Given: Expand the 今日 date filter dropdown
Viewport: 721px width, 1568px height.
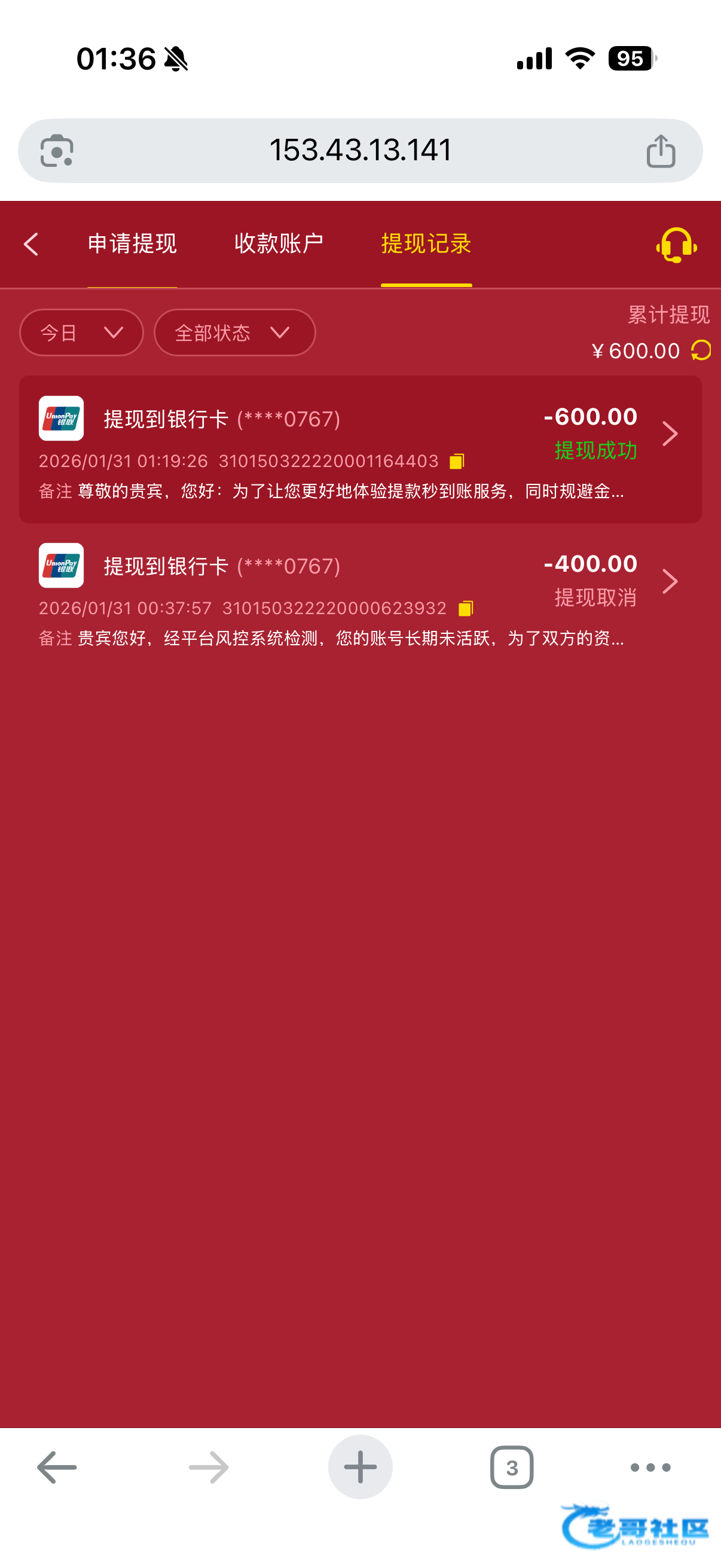Looking at the screenshot, I should pos(81,332).
